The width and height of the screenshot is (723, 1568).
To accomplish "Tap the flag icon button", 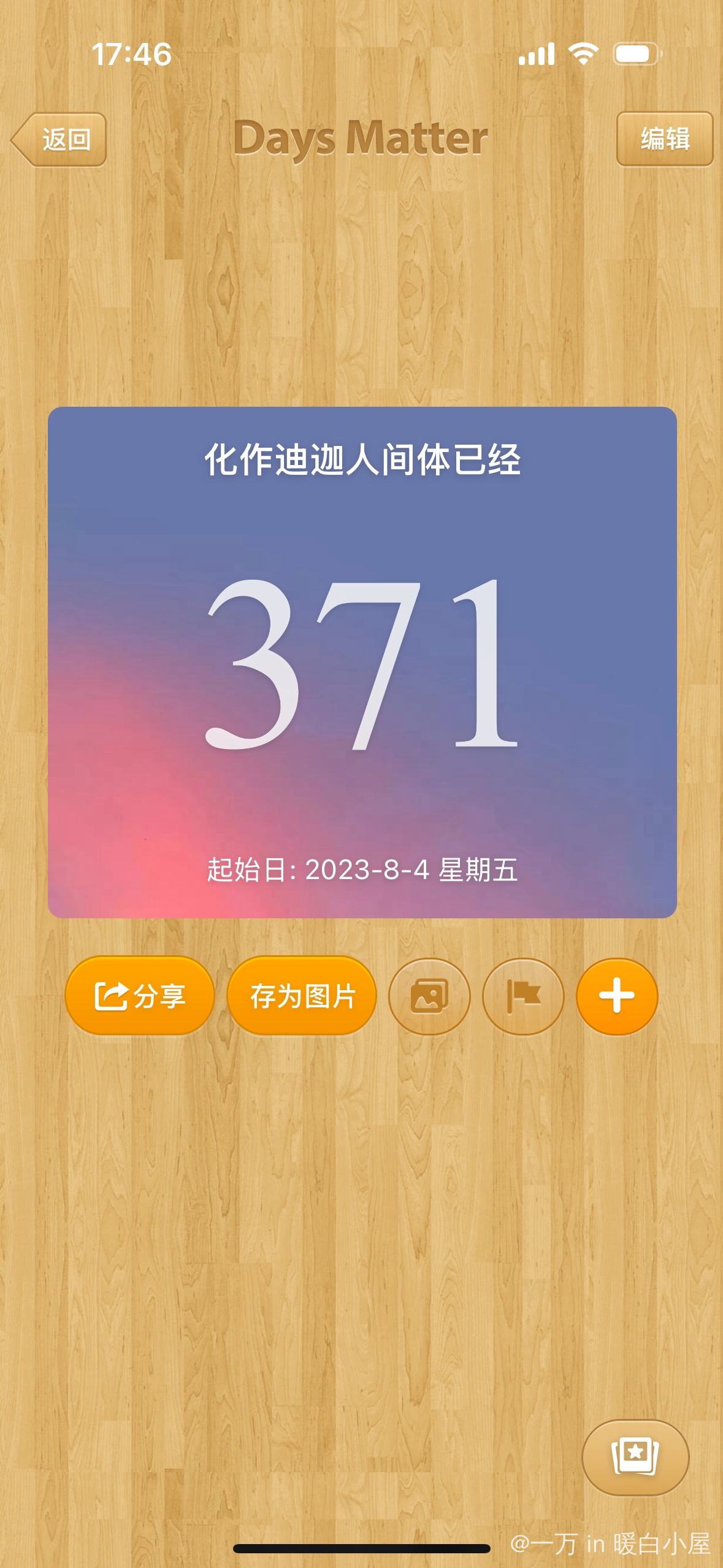I will [x=523, y=996].
